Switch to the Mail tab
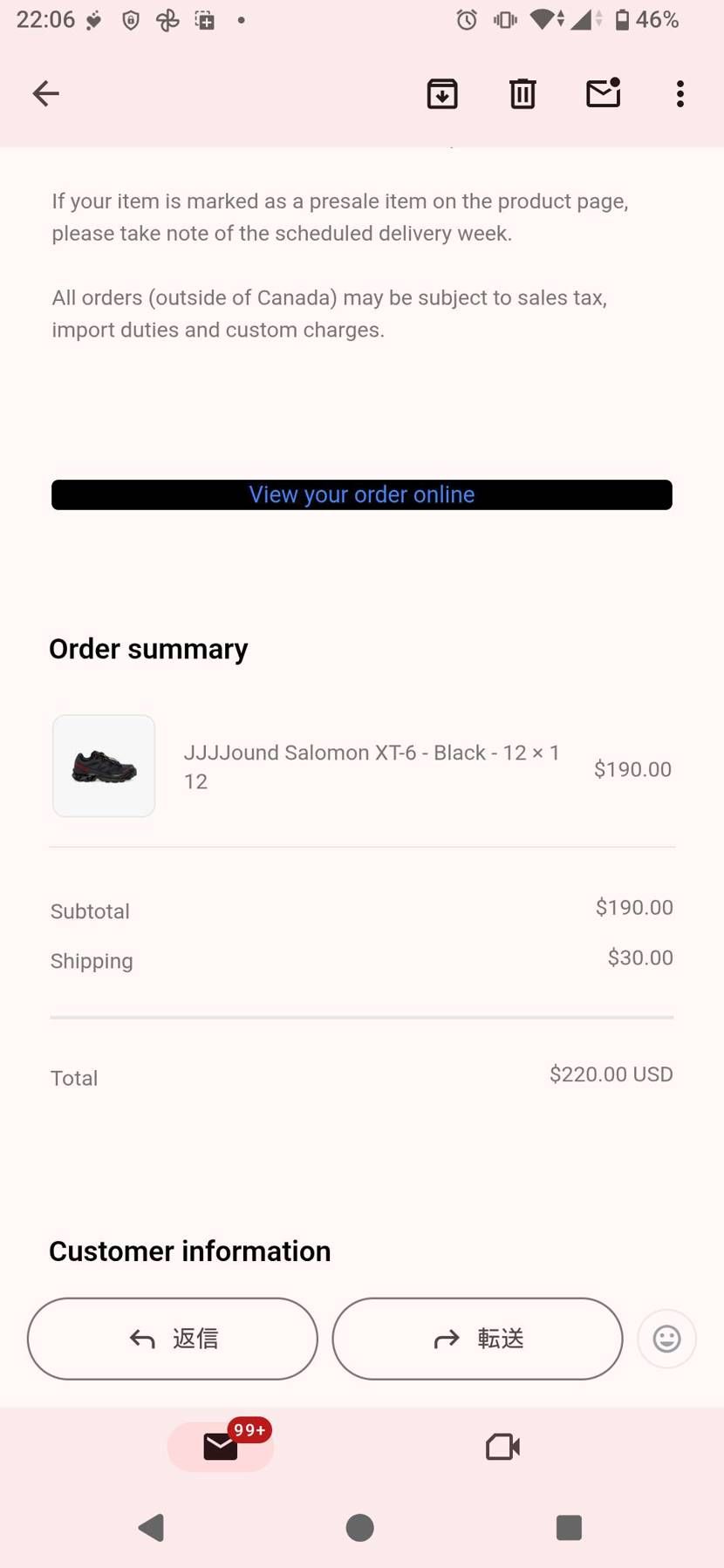 (221, 1447)
